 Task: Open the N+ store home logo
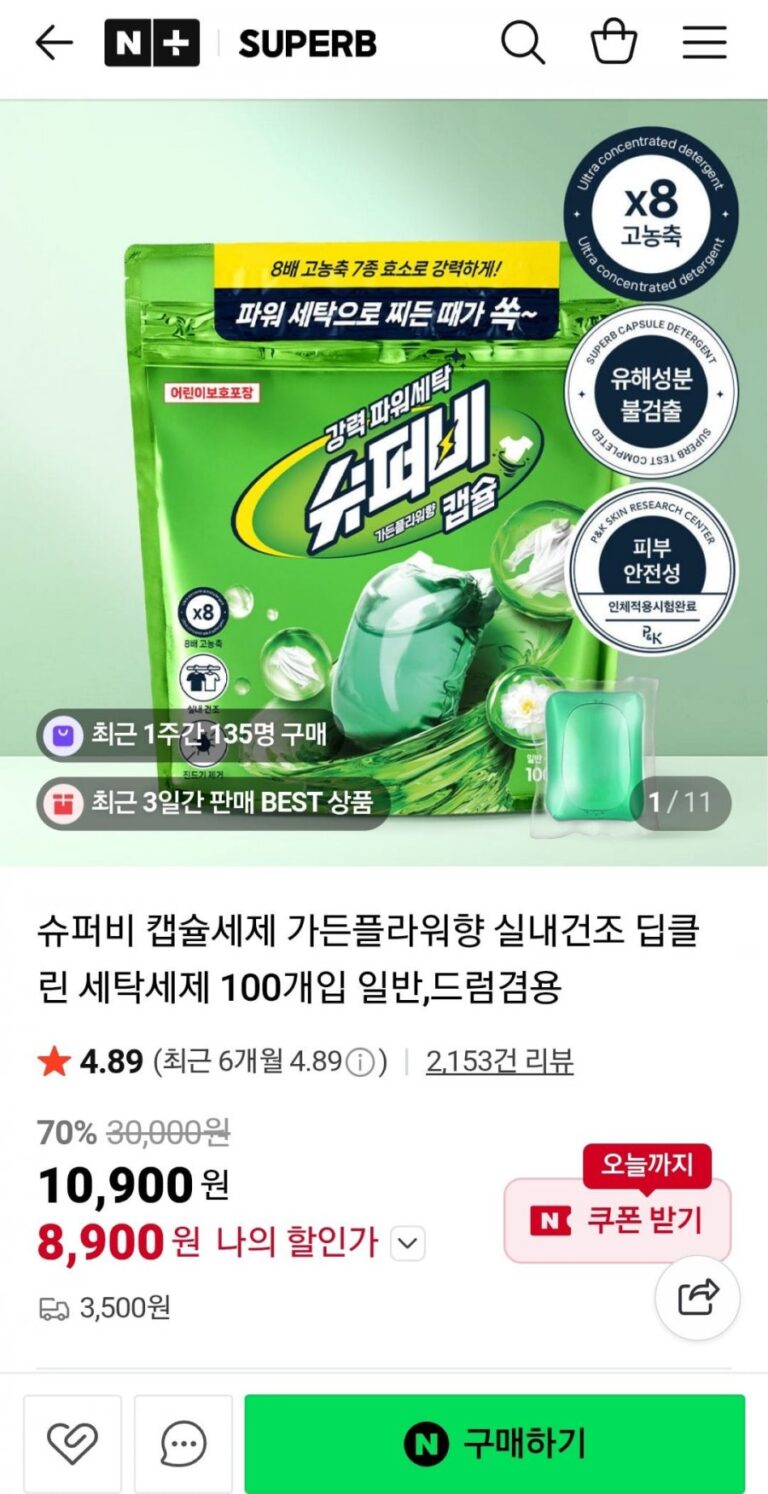[152, 44]
